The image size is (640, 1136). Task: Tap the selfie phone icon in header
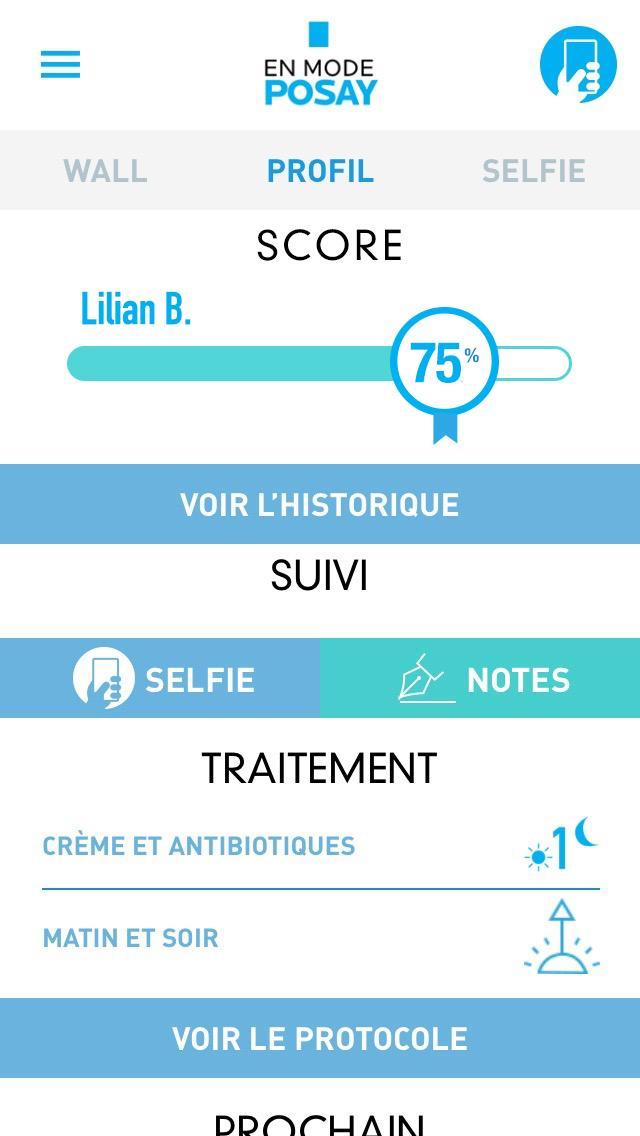pyautogui.click(x=578, y=64)
